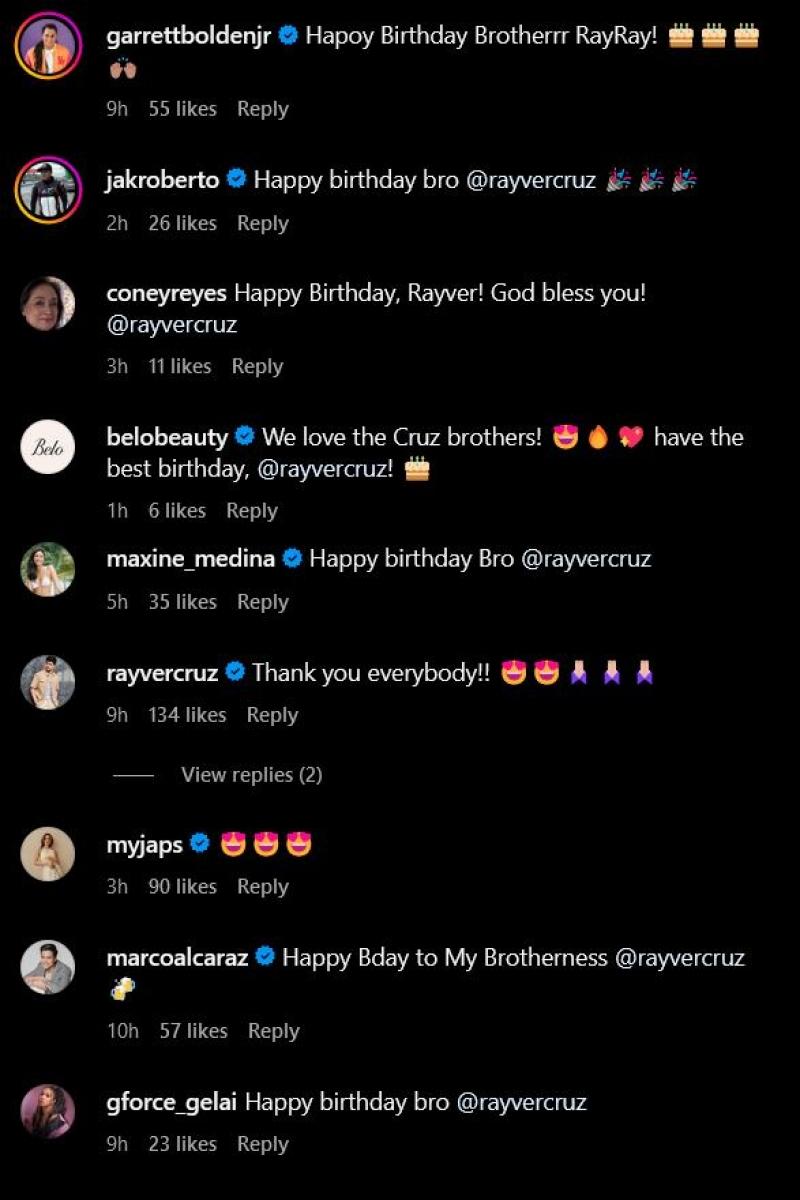The width and height of the screenshot is (800, 1200).
Task: Open myjaps' profile via username
Action: coord(144,845)
